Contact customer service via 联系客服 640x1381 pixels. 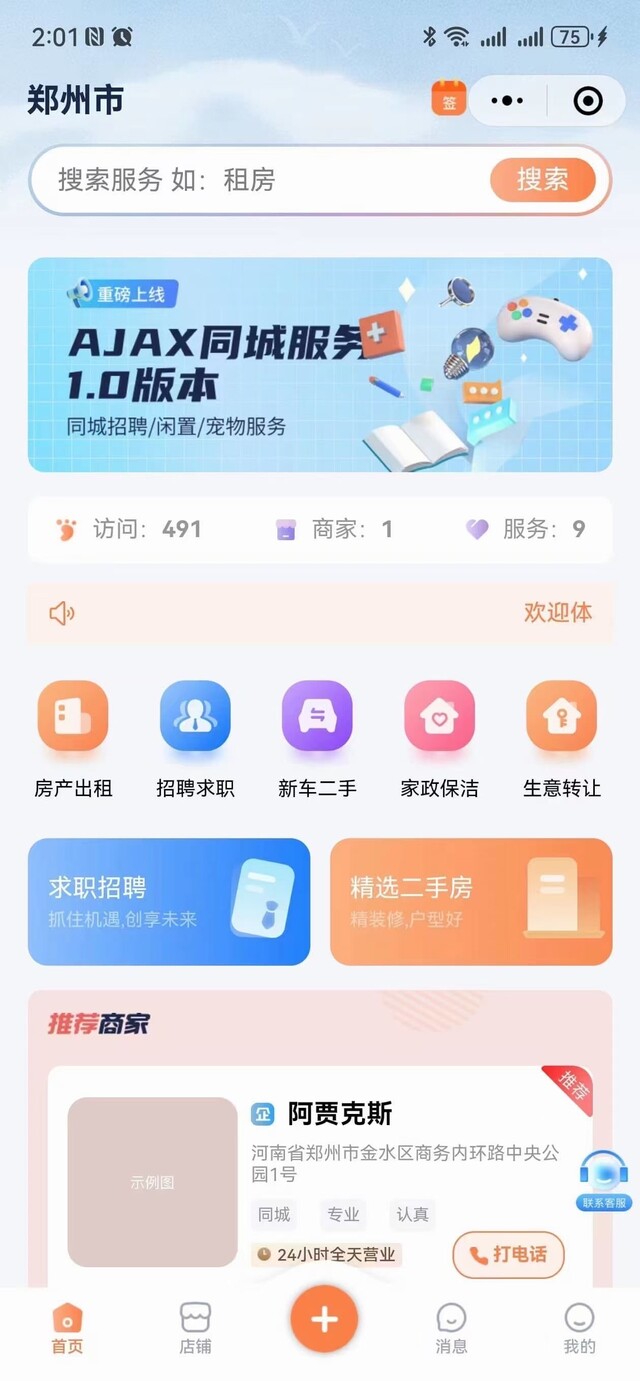tap(604, 1180)
